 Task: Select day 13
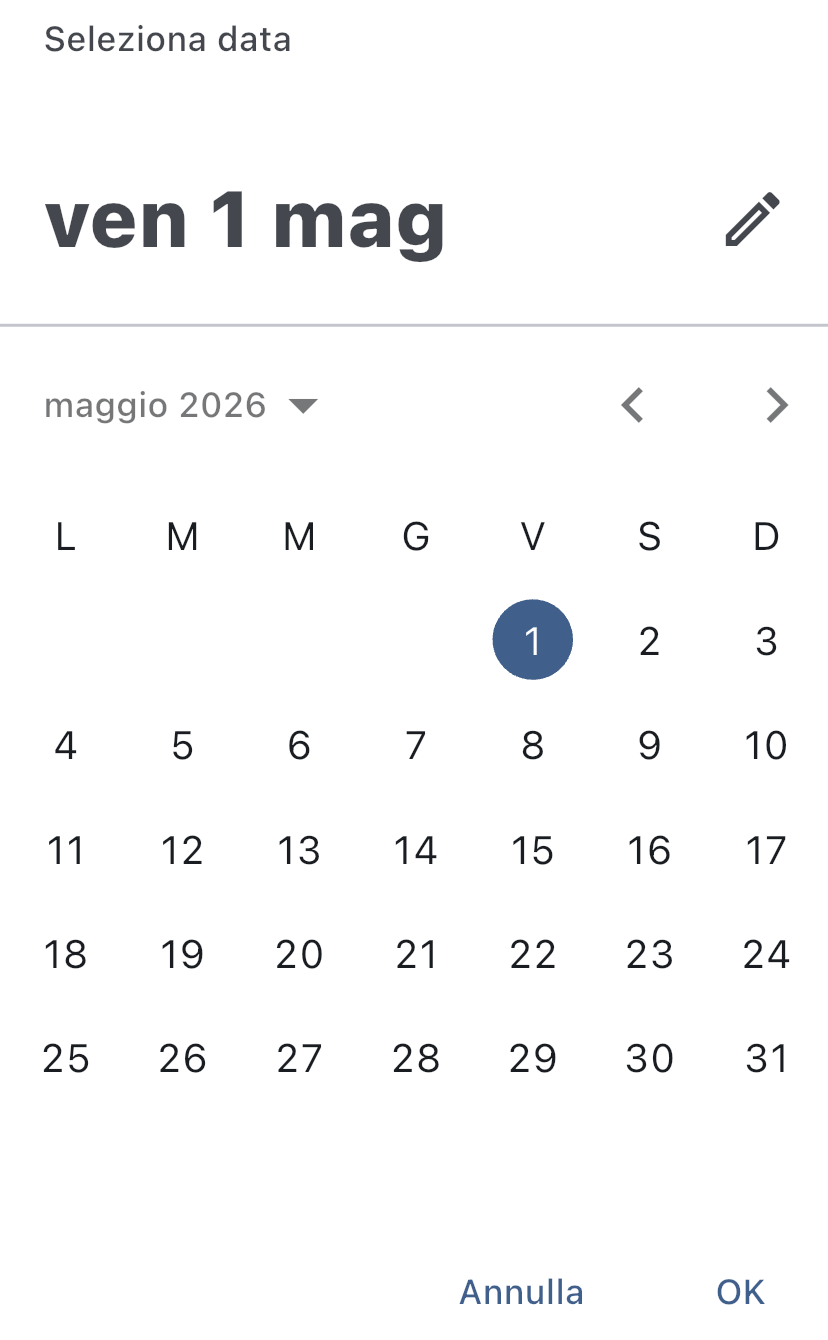click(299, 851)
